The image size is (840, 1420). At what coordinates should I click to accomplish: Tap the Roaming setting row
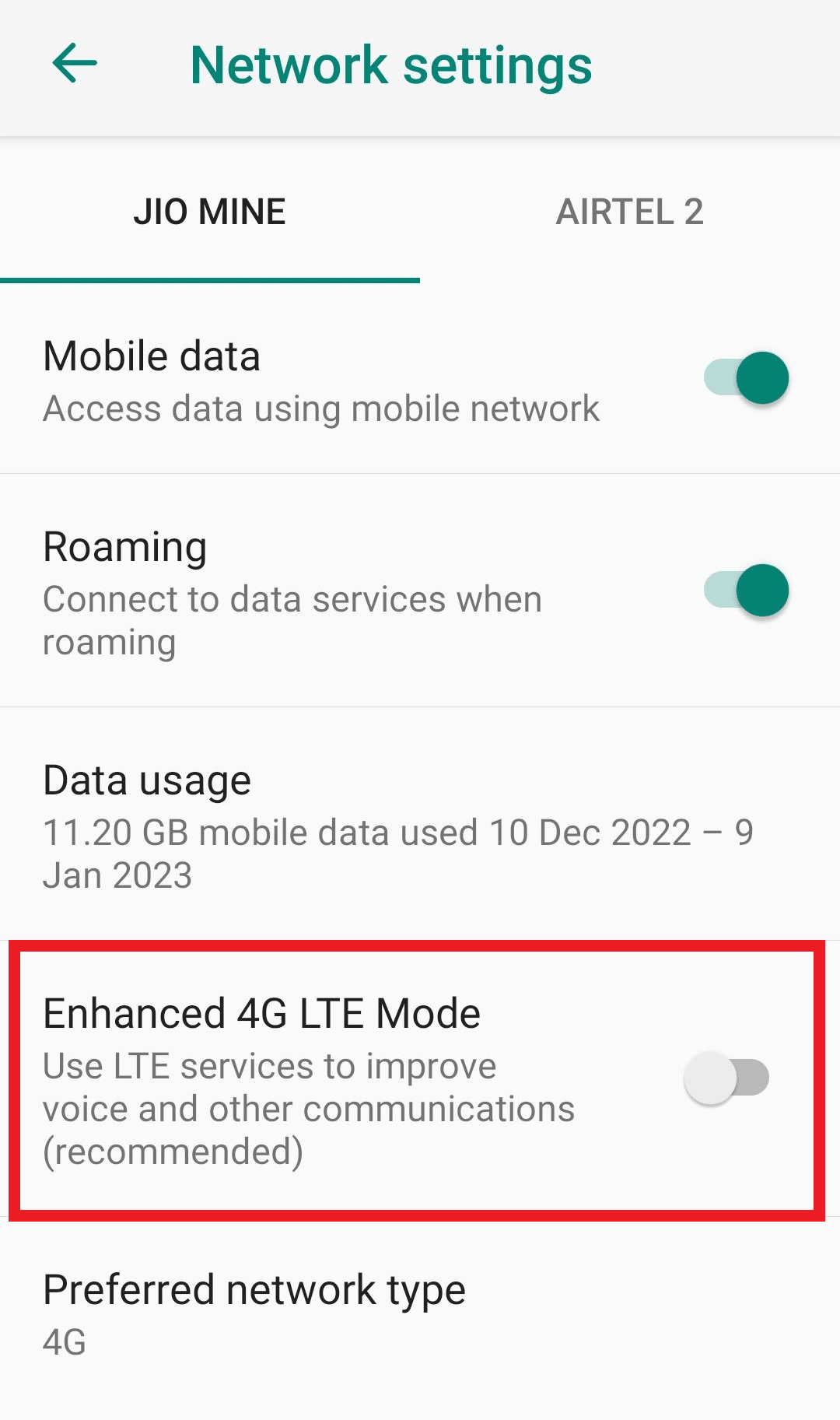click(x=311, y=591)
